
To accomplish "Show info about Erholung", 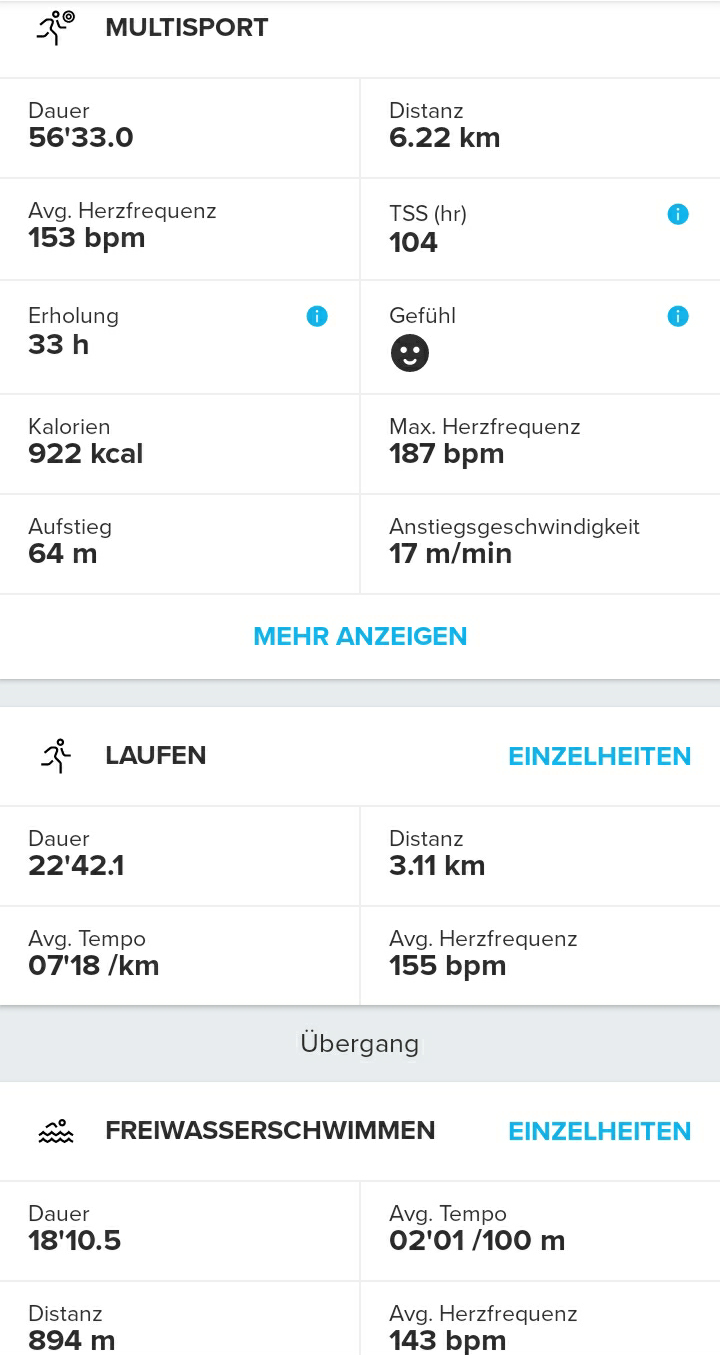I will (317, 317).
